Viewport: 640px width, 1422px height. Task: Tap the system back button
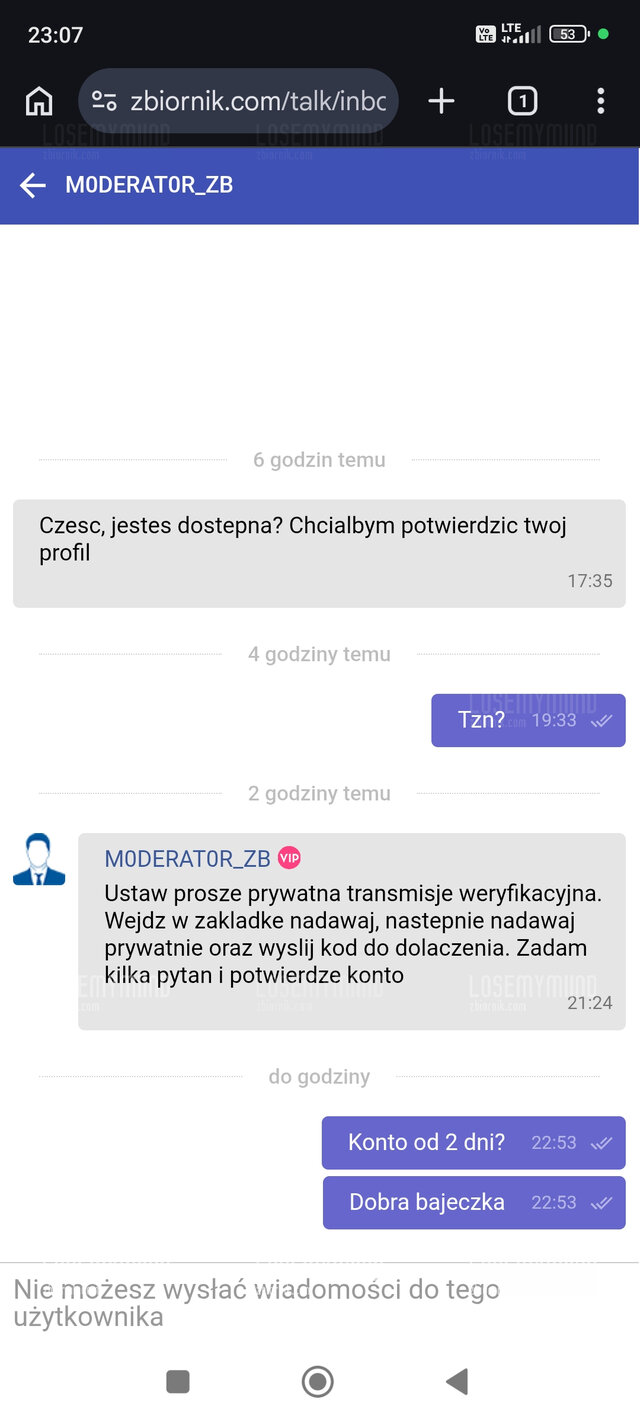[x=457, y=1382]
